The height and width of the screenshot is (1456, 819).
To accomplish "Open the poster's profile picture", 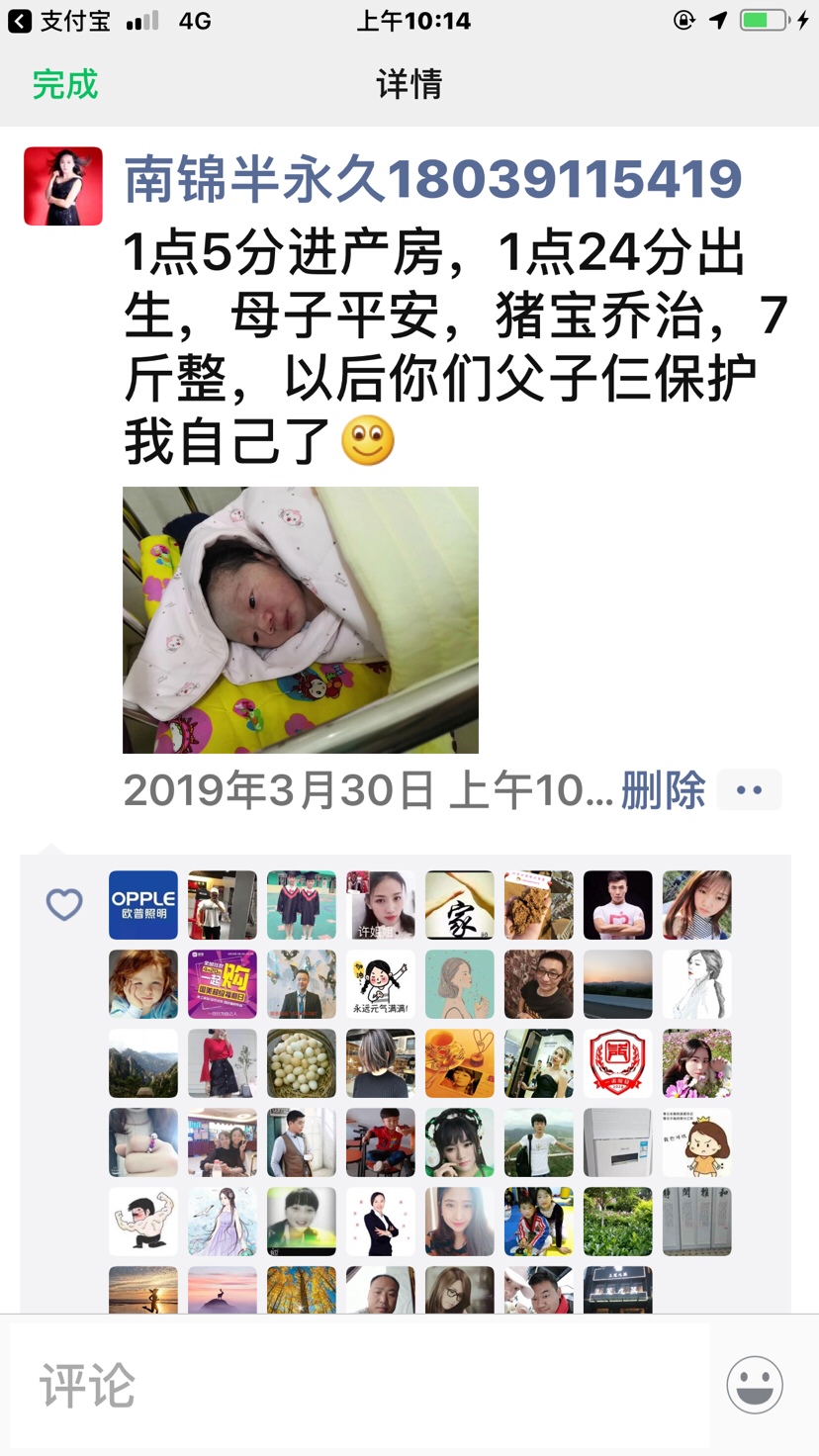I will [x=63, y=186].
